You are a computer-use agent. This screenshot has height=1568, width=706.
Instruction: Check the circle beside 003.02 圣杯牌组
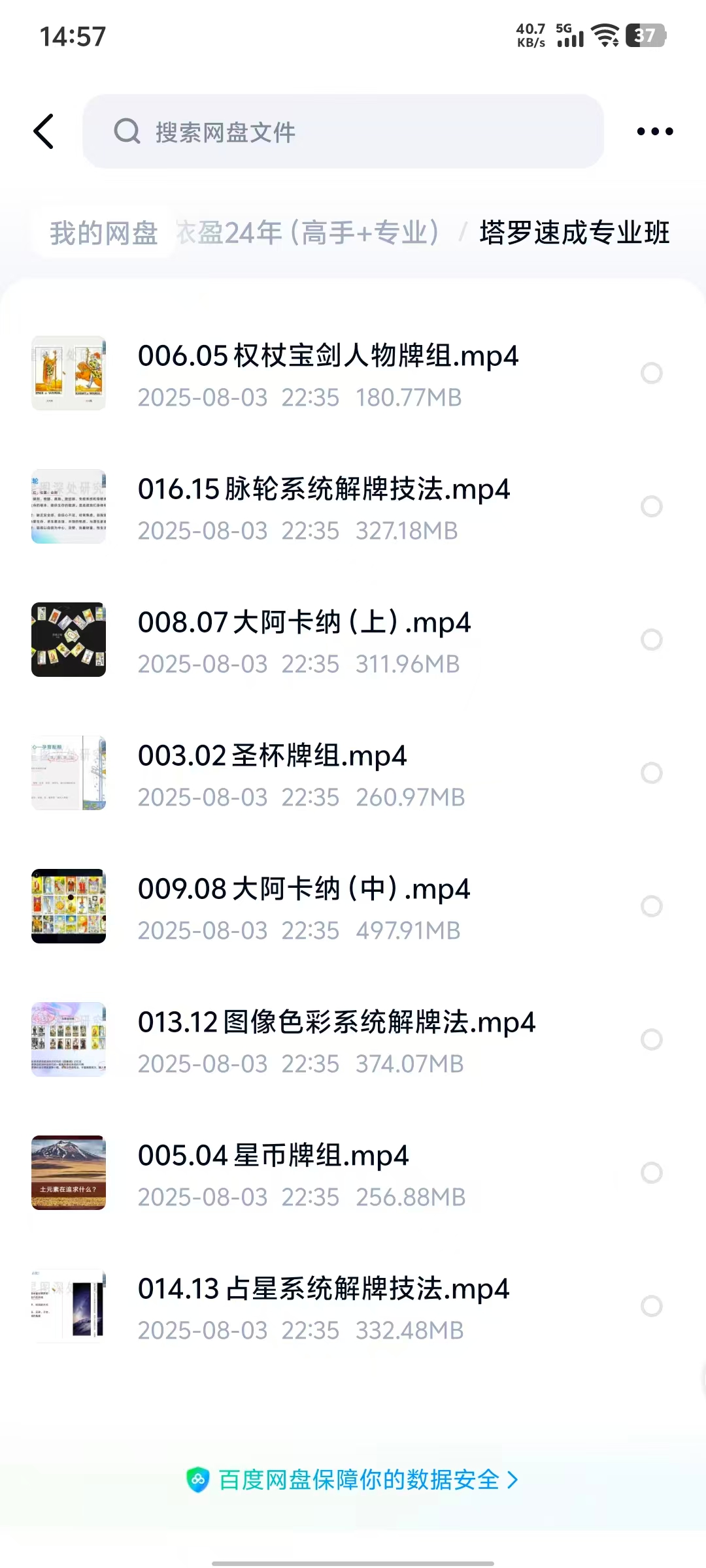[651, 773]
